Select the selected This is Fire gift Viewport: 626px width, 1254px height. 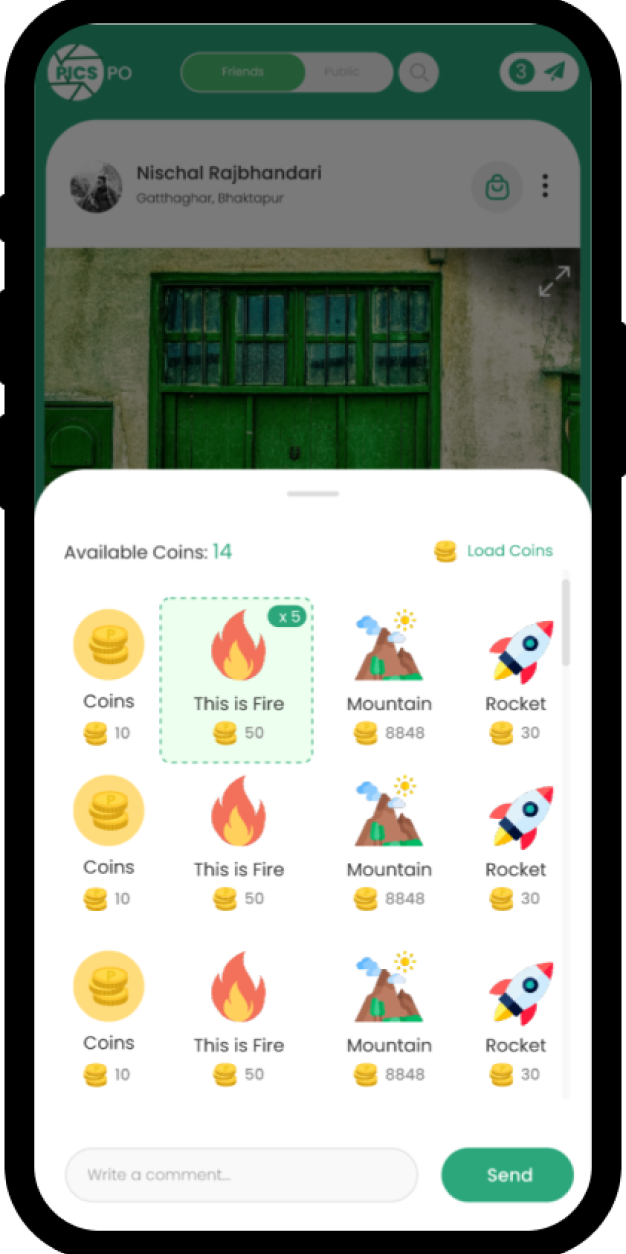click(x=237, y=680)
